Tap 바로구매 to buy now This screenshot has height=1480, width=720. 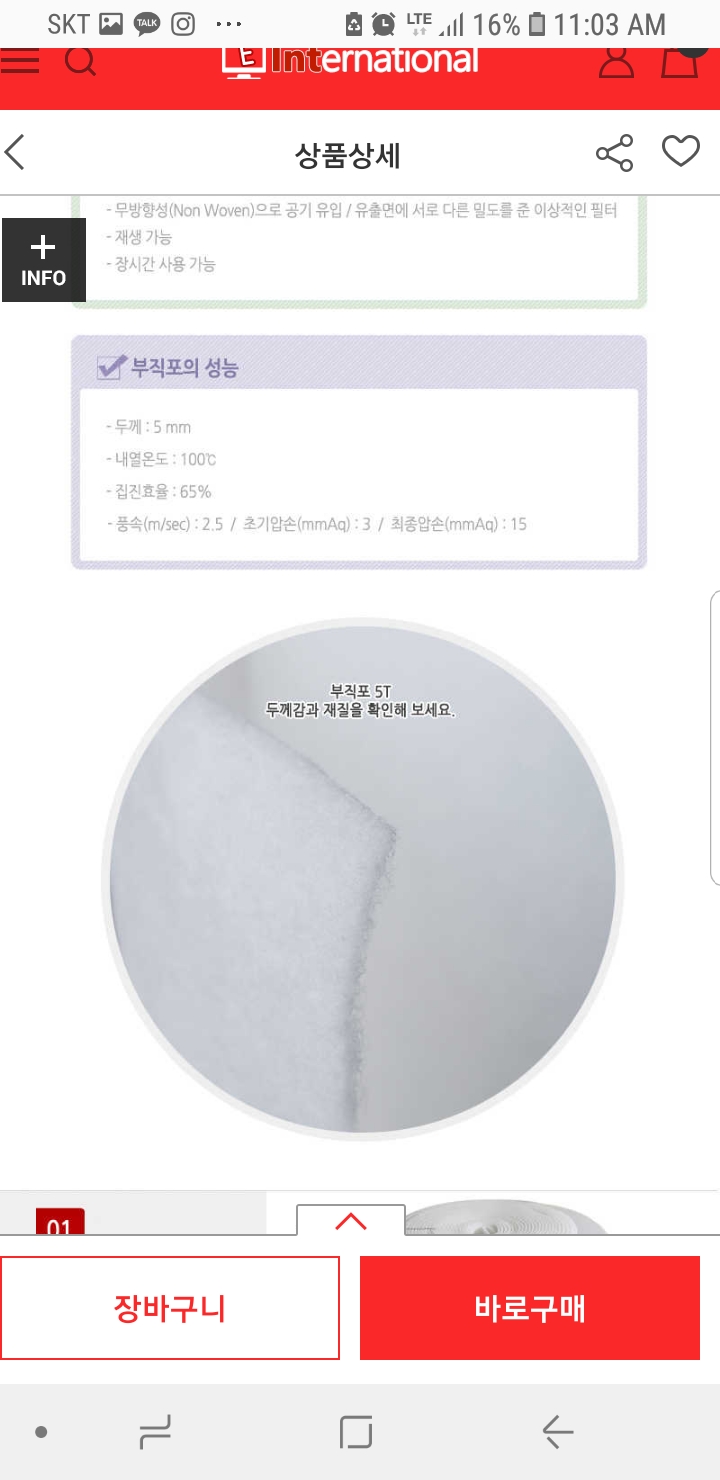point(530,1308)
